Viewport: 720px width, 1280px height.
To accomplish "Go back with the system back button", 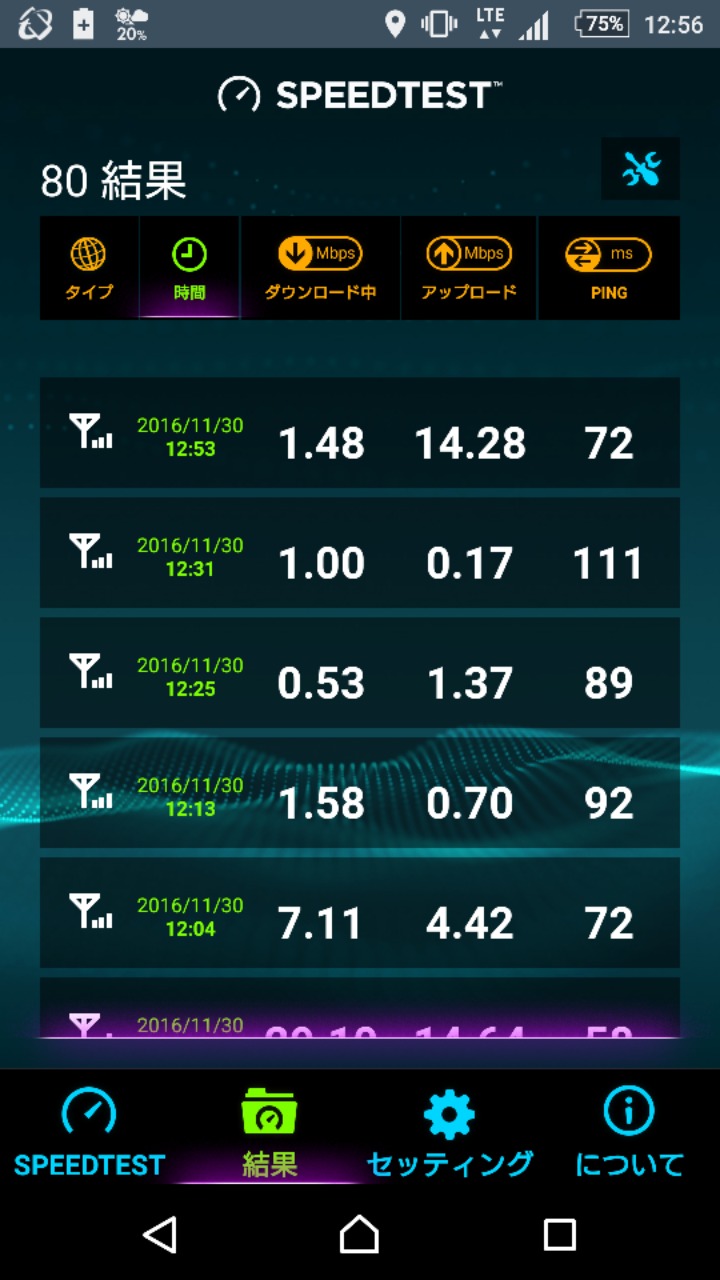I will pos(160,1234).
